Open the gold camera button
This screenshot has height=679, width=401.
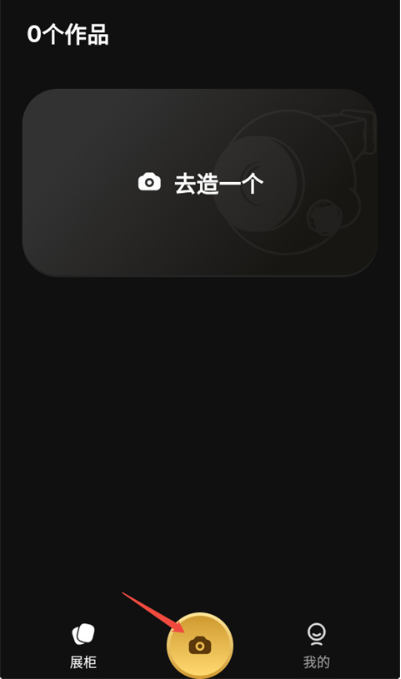point(200,646)
